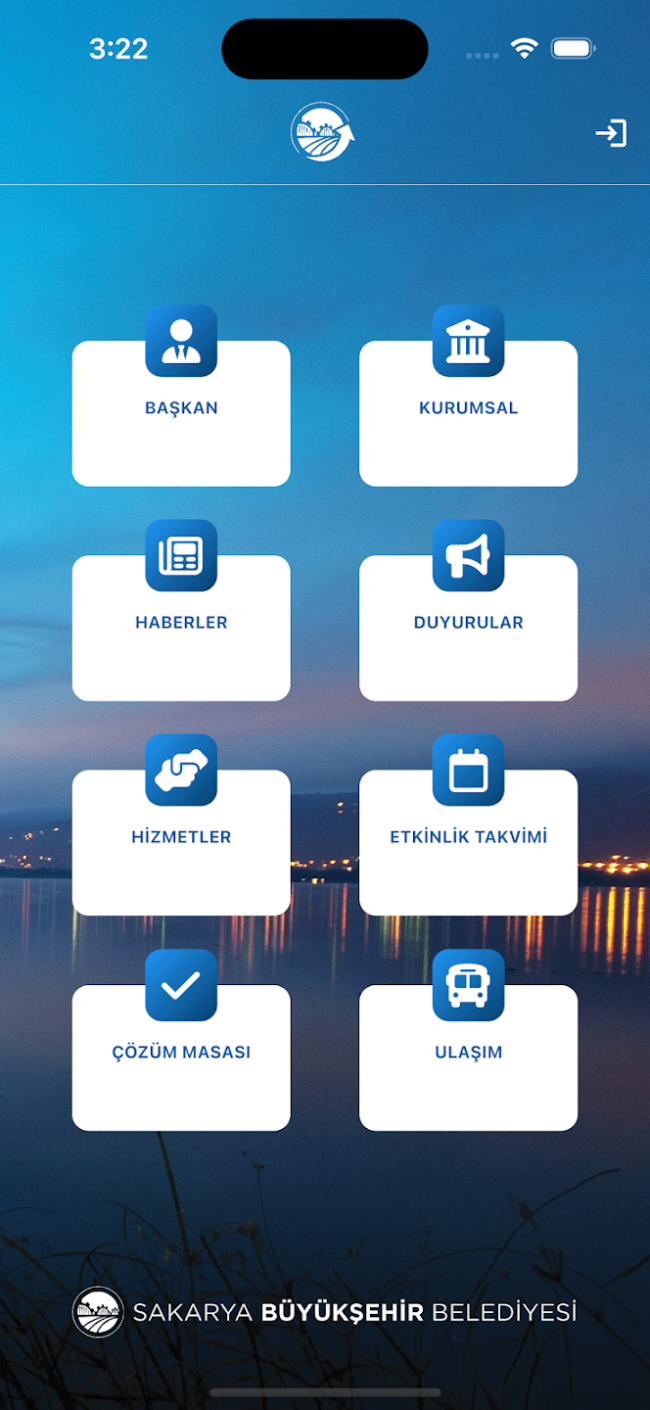Tap the login icon in top bar
The width and height of the screenshot is (650, 1410).
tap(610, 134)
